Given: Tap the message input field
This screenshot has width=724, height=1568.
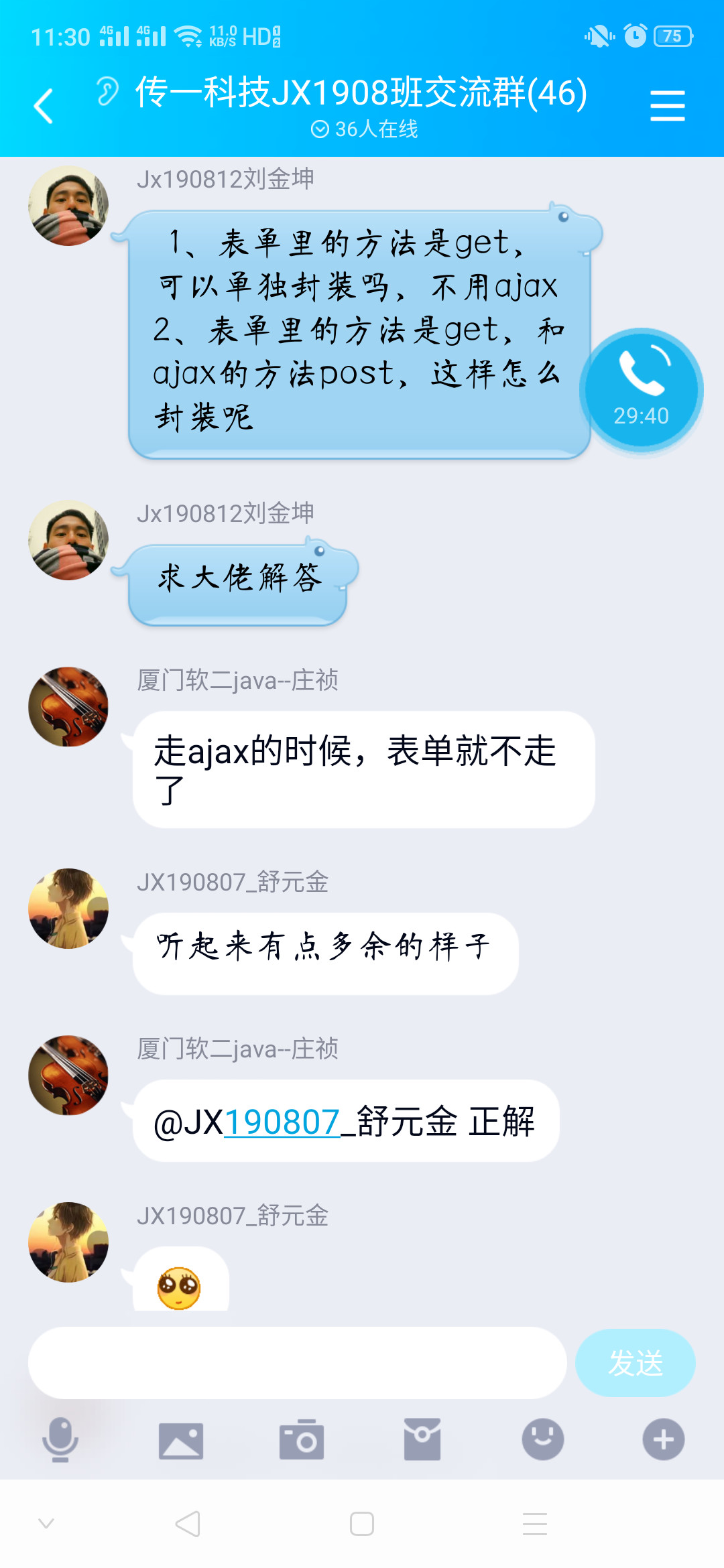Looking at the screenshot, I should [297, 1363].
